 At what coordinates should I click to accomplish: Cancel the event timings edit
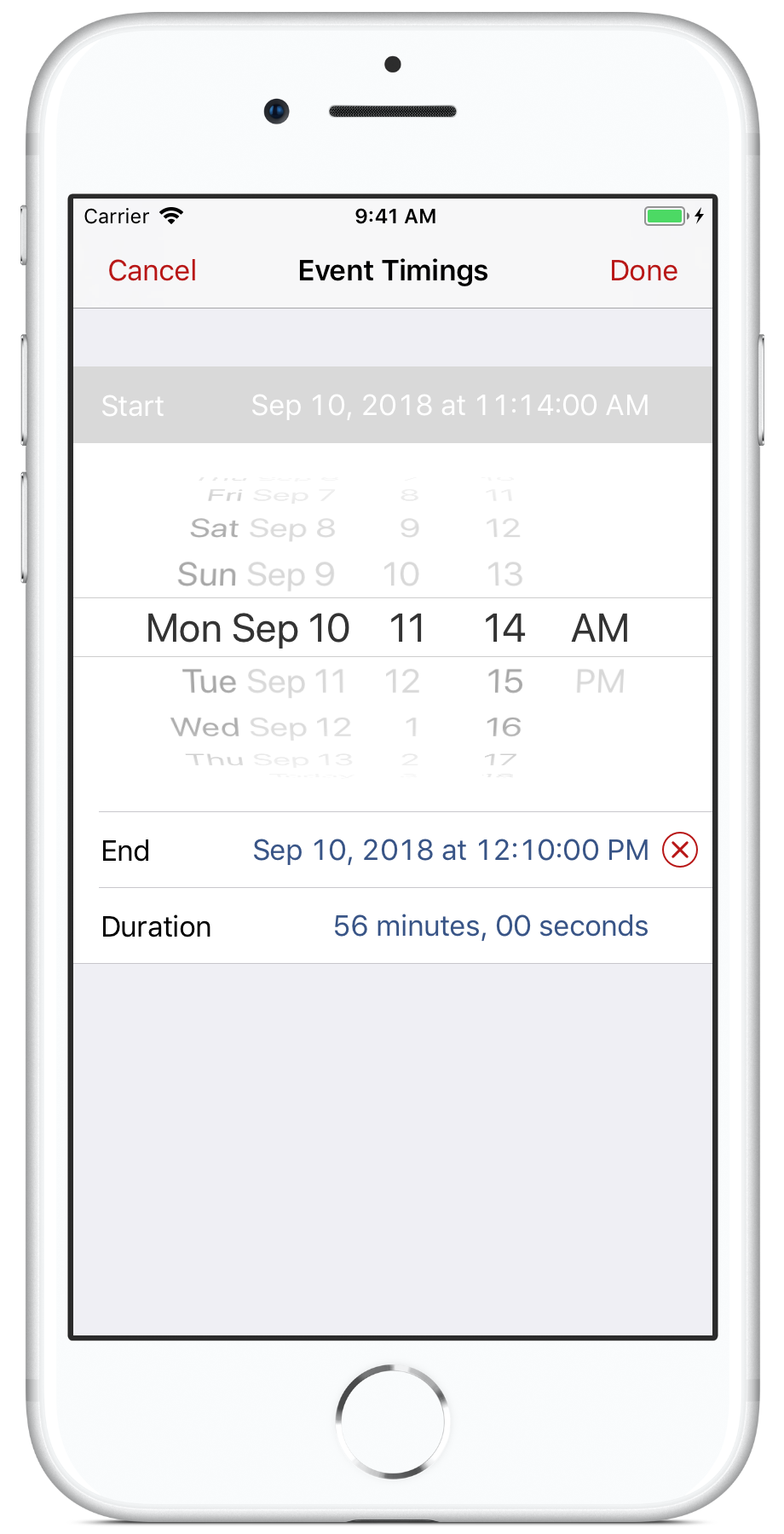[x=152, y=271]
